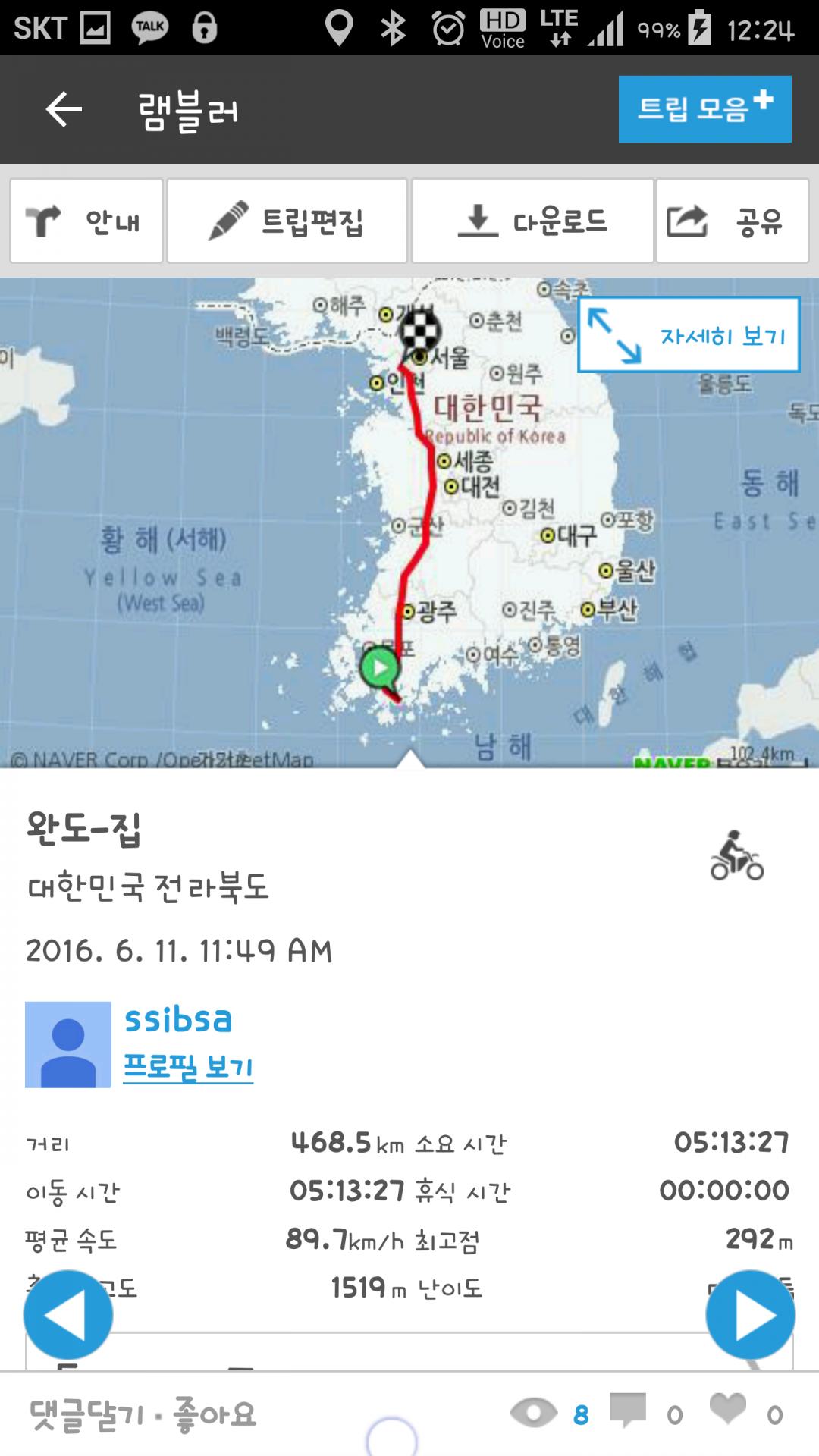Go to the previous trip arrow
The width and height of the screenshot is (819, 1456).
coord(68,1315)
